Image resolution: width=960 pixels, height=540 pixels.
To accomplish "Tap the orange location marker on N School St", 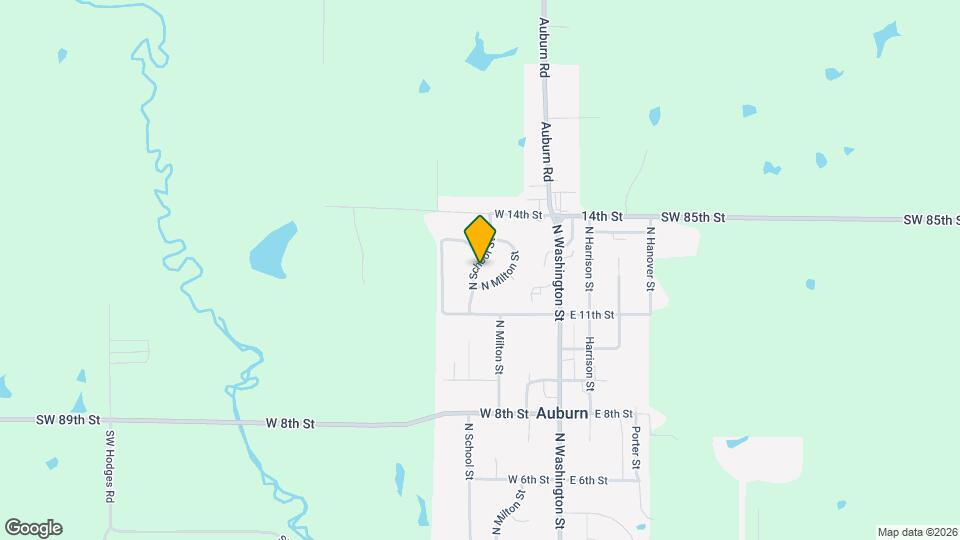I will [480, 238].
